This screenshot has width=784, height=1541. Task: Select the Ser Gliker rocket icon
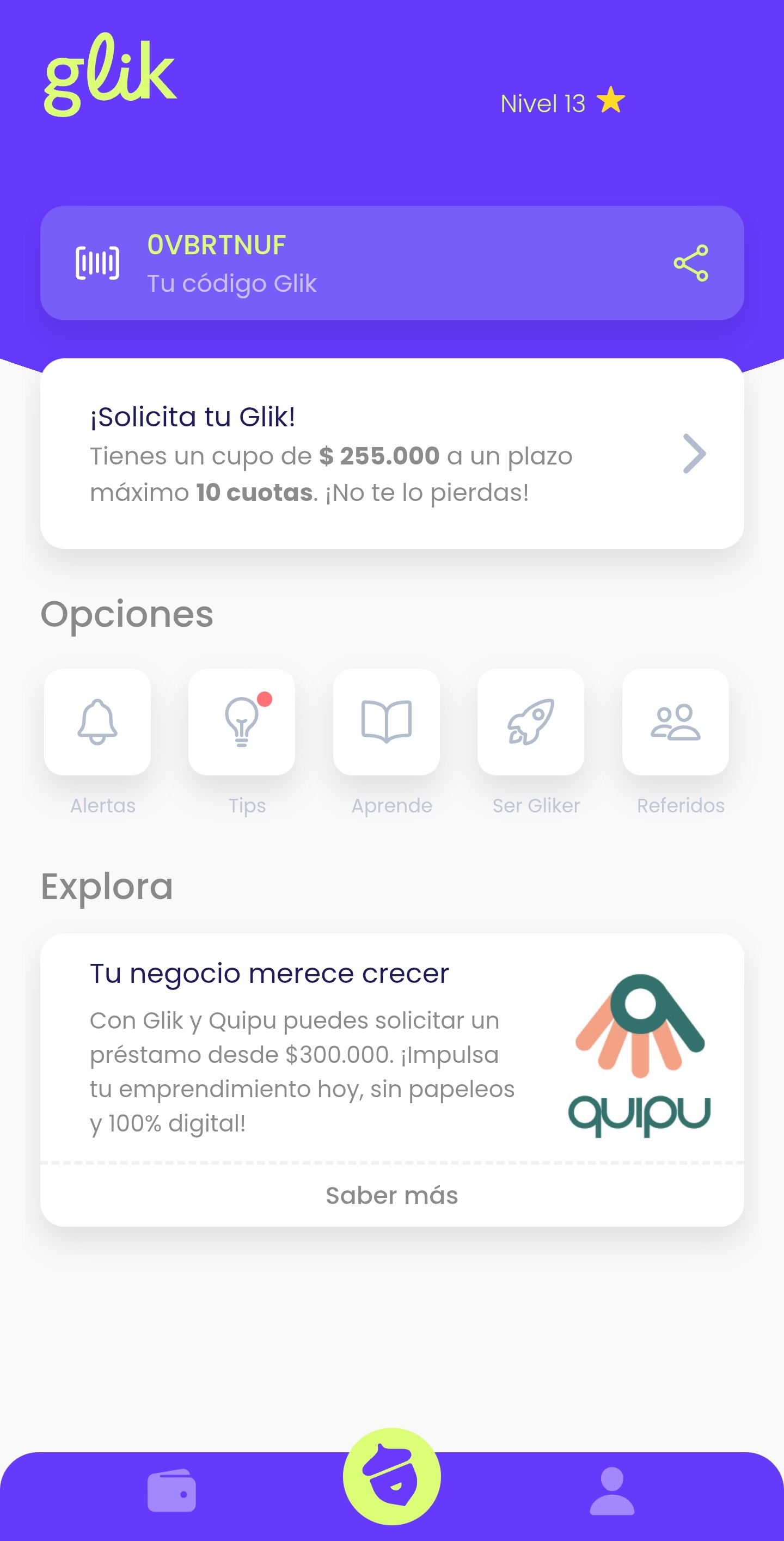tap(531, 723)
